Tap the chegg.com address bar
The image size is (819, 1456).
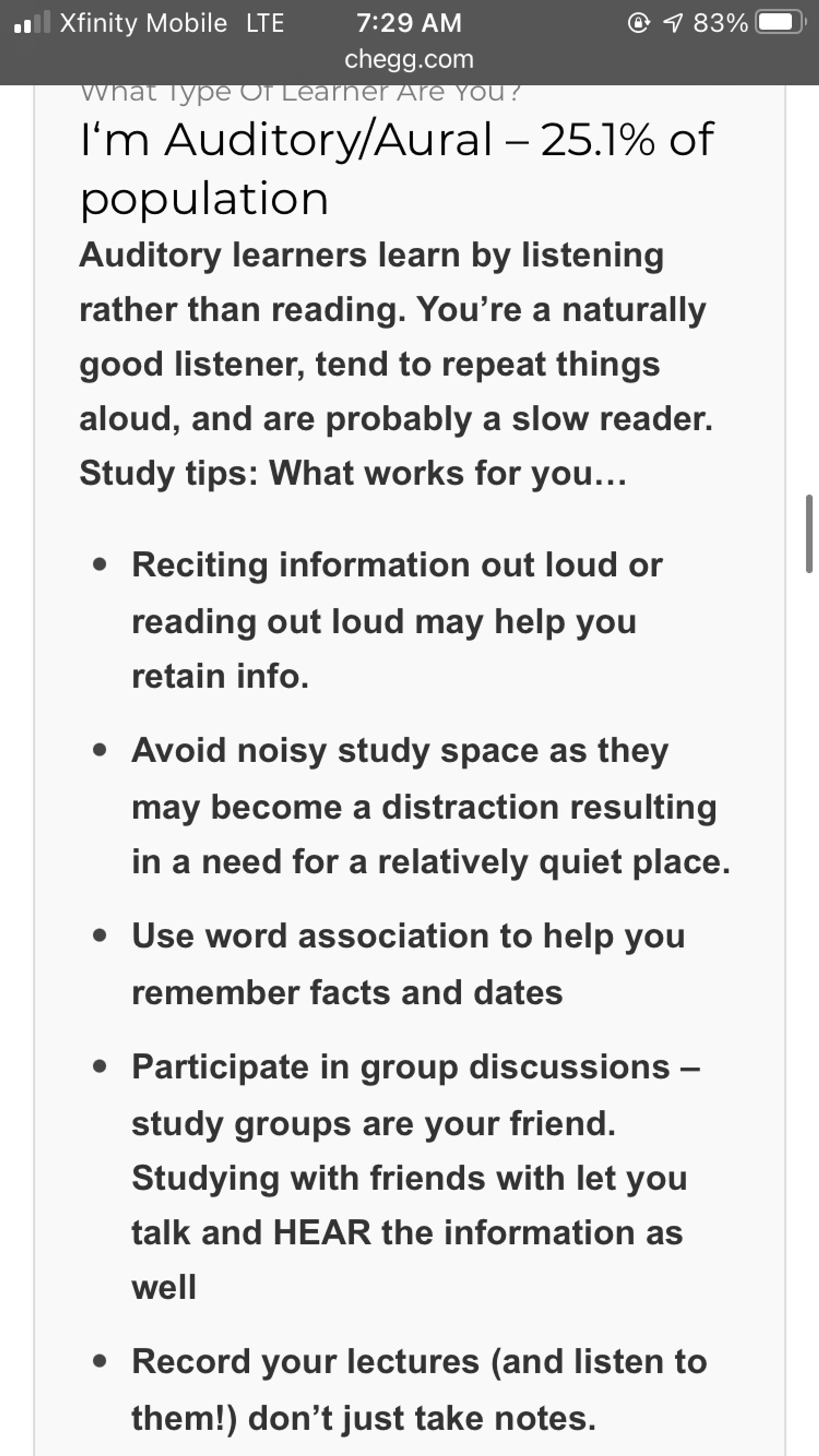pos(409,59)
